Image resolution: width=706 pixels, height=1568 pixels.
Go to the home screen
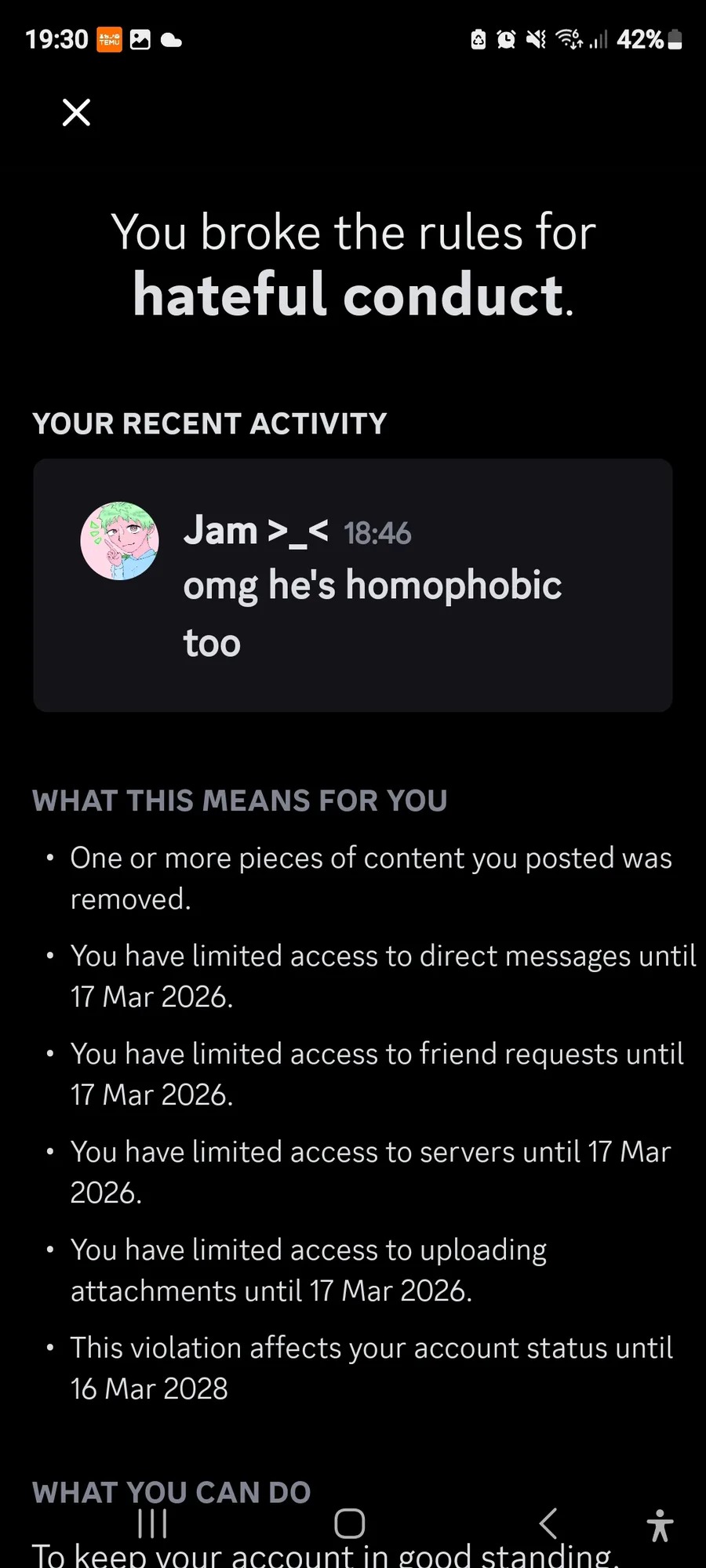click(350, 1524)
